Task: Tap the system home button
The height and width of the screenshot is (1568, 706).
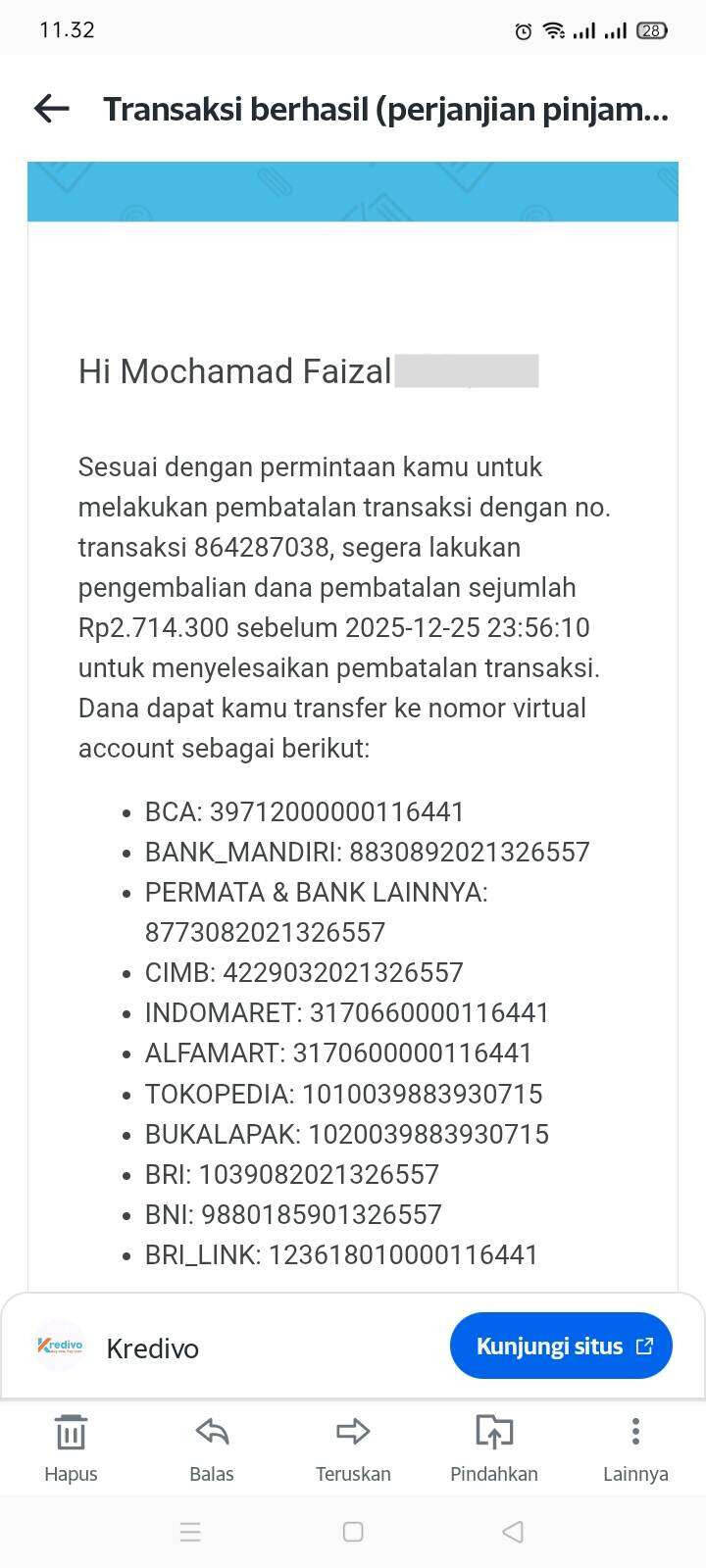Action: pos(353,1532)
